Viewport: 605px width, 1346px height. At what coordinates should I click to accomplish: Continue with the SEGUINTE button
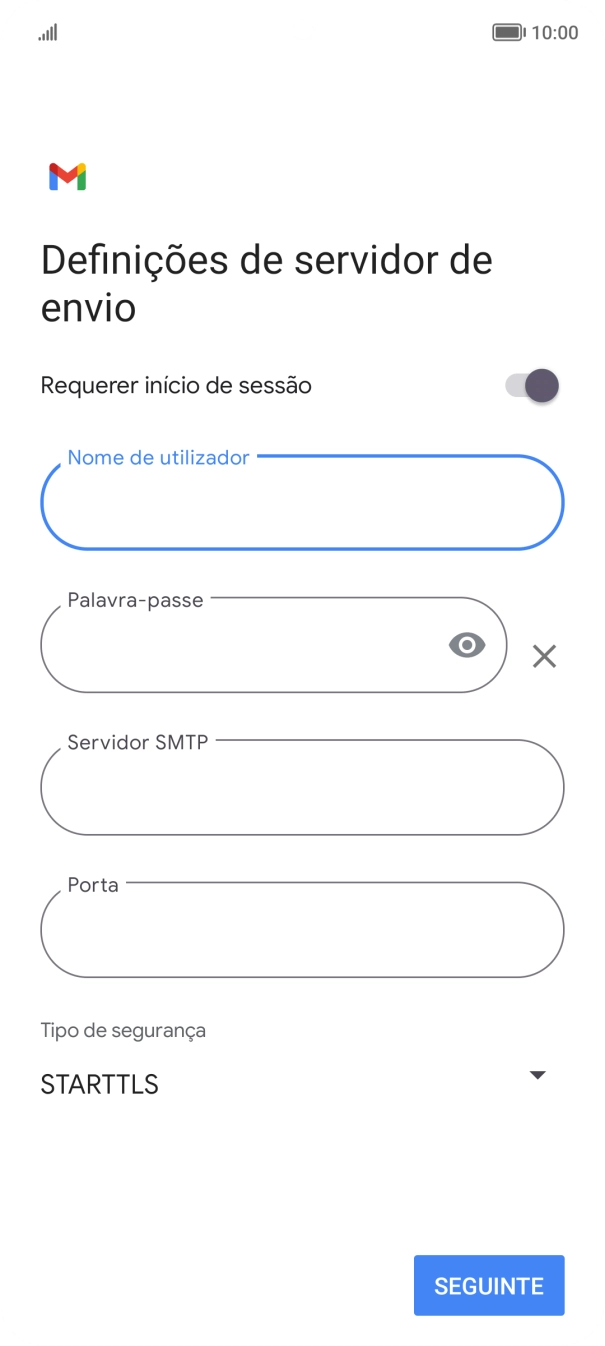(489, 1285)
